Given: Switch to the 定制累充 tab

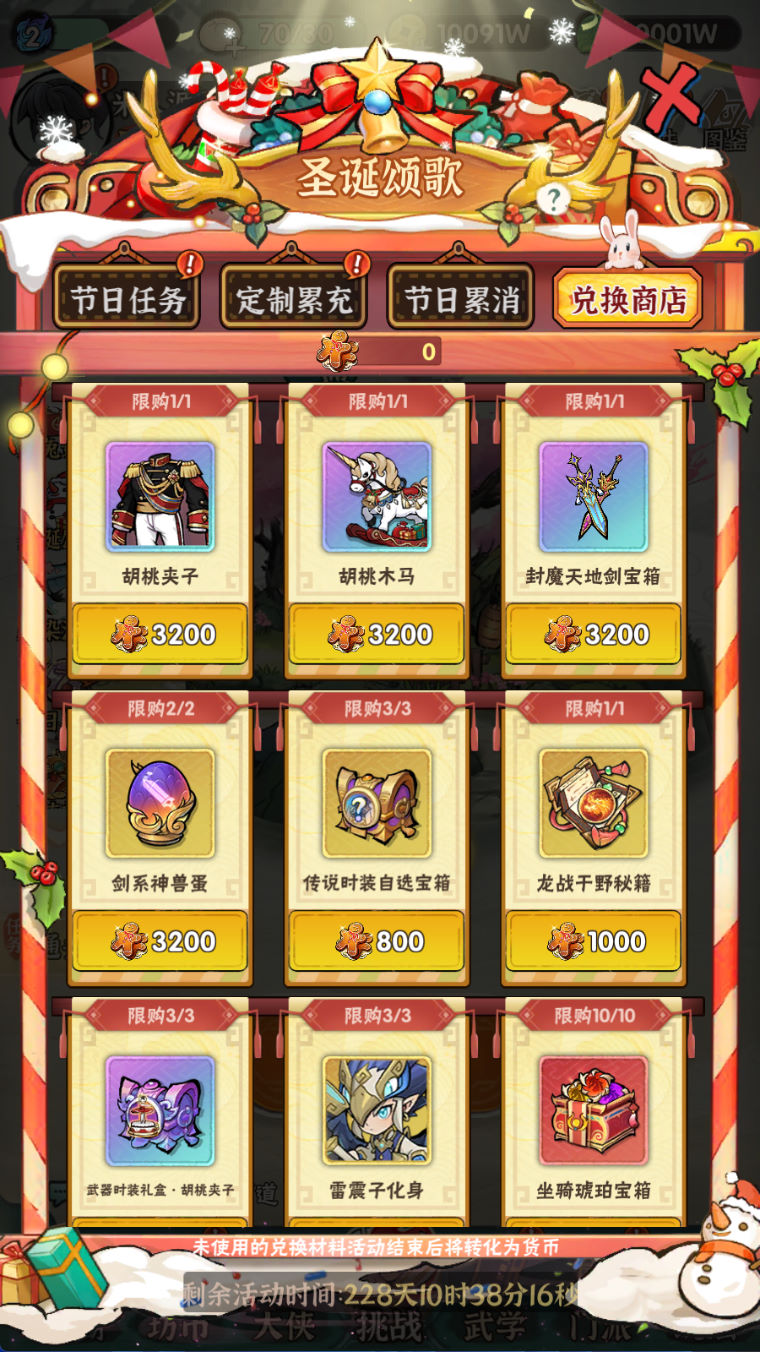Looking at the screenshot, I should click(294, 298).
